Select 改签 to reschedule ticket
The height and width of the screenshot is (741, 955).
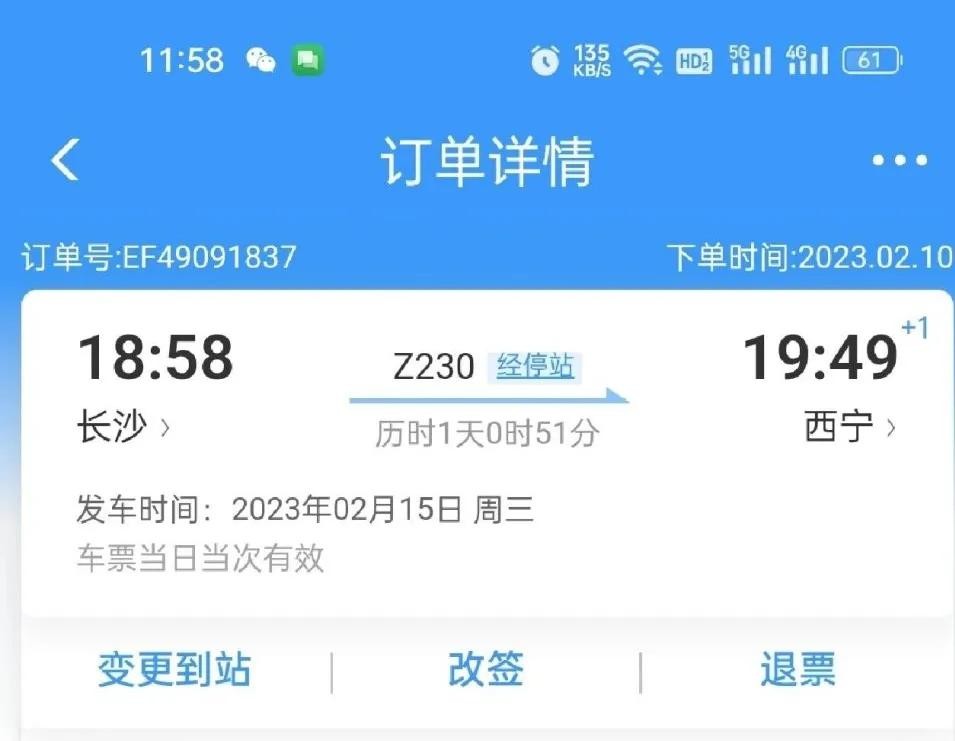(x=486, y=669)
